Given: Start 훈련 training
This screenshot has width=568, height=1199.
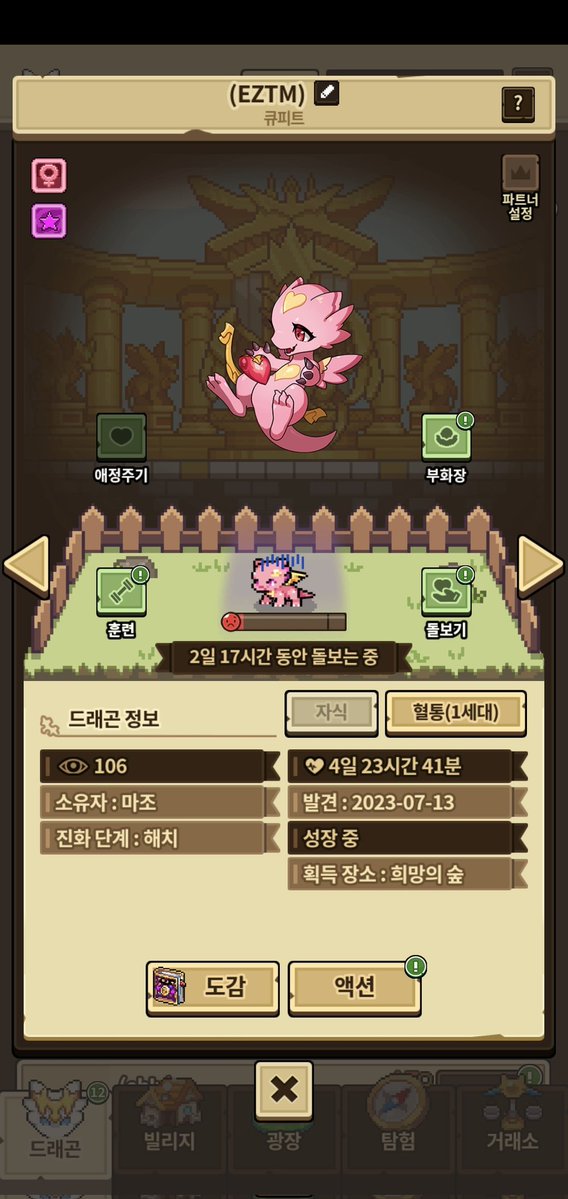Looking at the screenshot, I should pyautogui.click(x=122, y=603).
